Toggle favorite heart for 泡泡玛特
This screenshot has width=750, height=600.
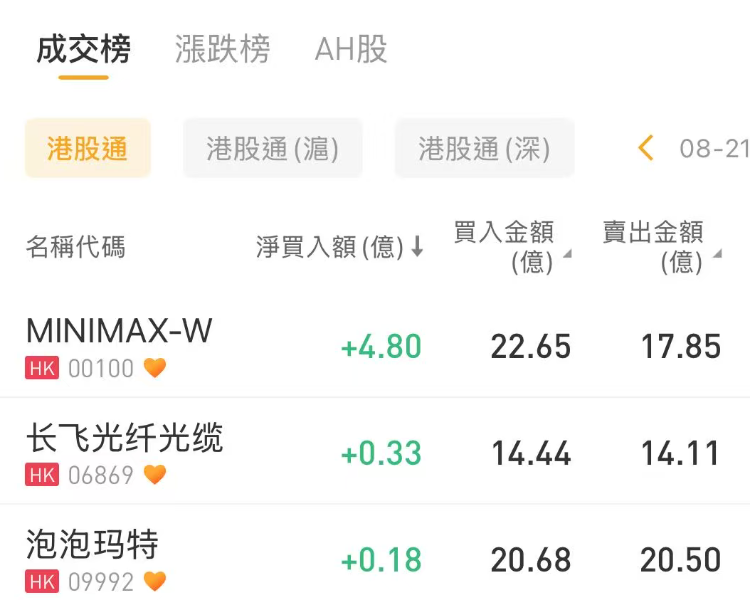155,581
